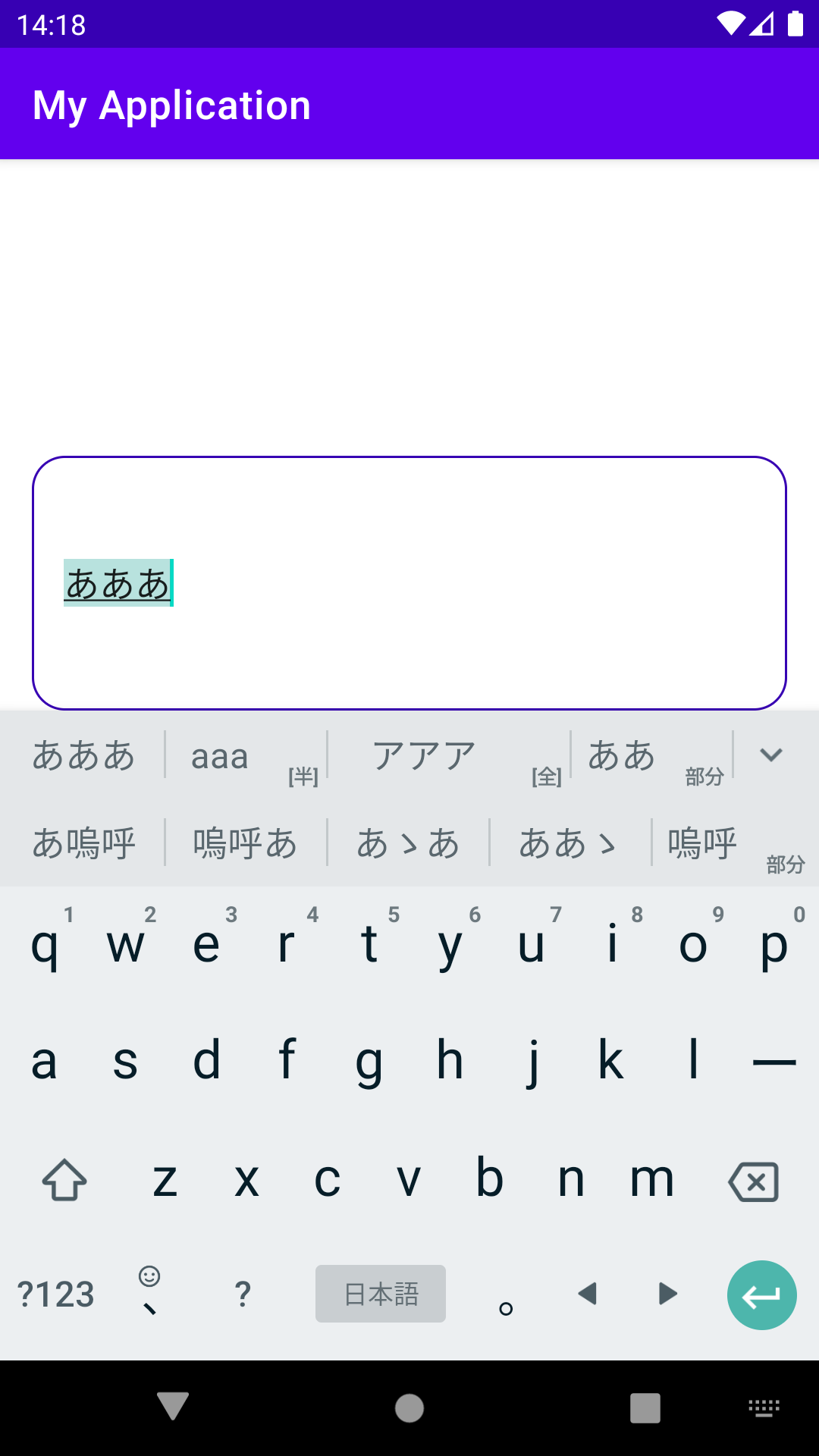Move the cursor left with the arrow key
Viewport: 819px width, 1456px height.
pyautogui.click(x=588, y=1294)
